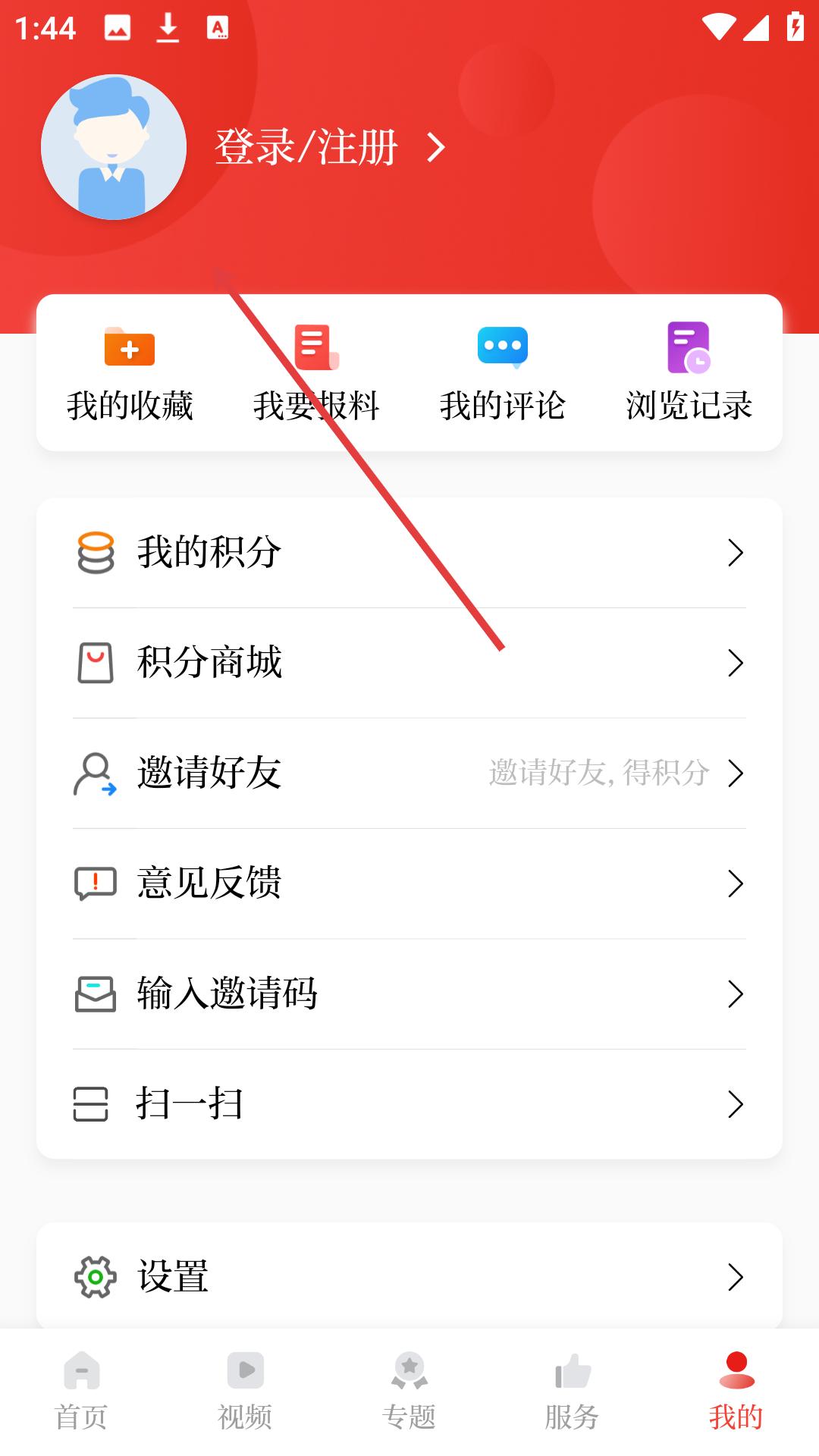The height and width of the screenshot is (1456, 819).
Task: Open the 我的积分 row
Action: [x=409, y=553]
